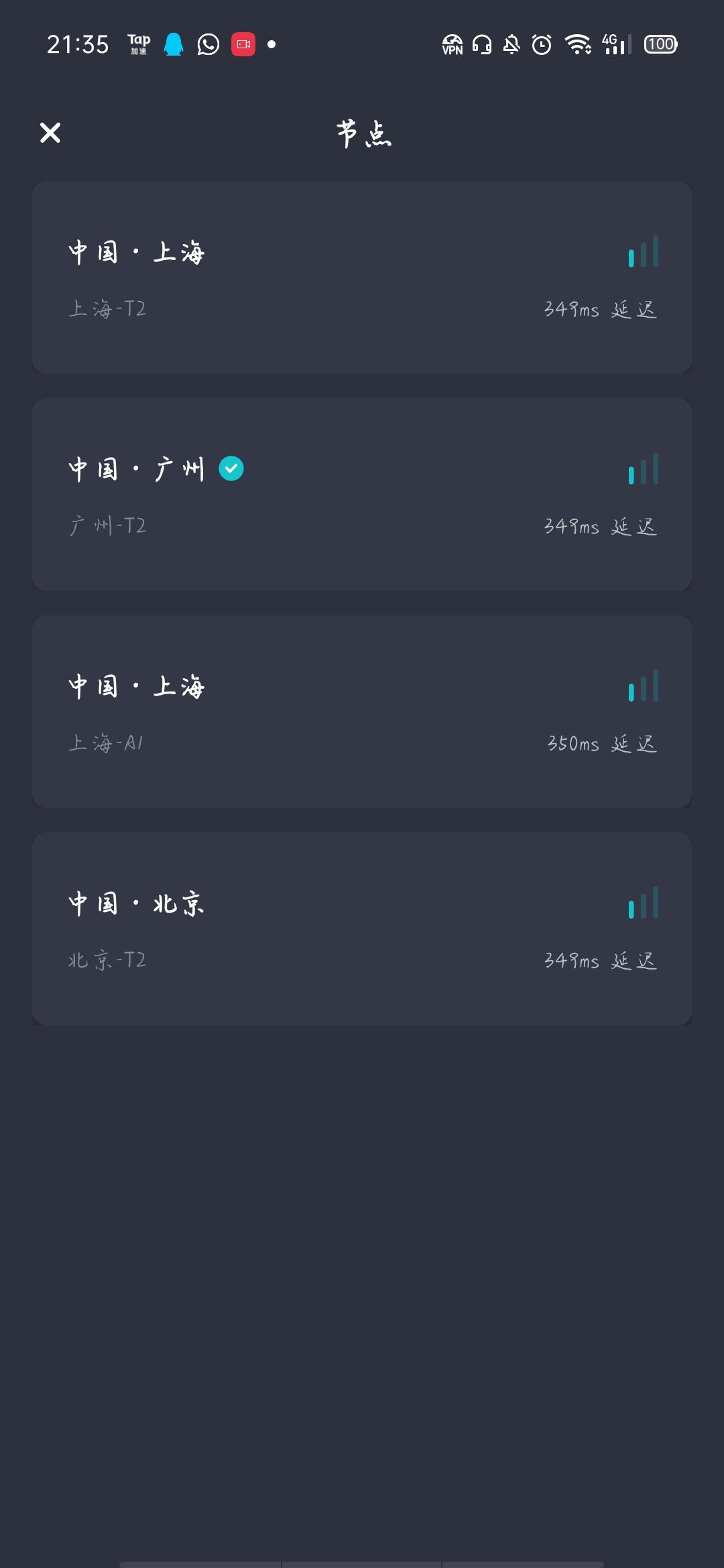Image resolution: width=724 pixels, height=1568 pixels.
Task: Select the 中国·北京 node
Action: [362, 928]
